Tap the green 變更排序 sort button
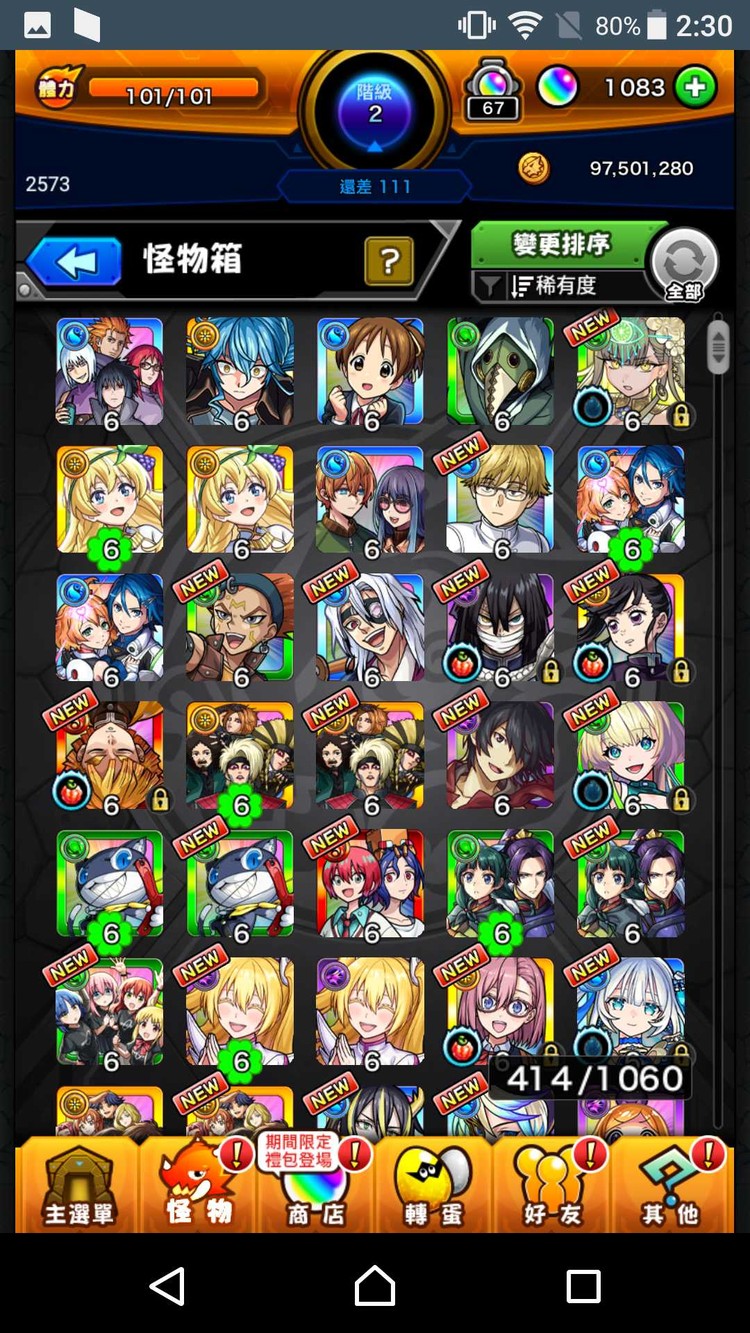 tap(560, 244)
